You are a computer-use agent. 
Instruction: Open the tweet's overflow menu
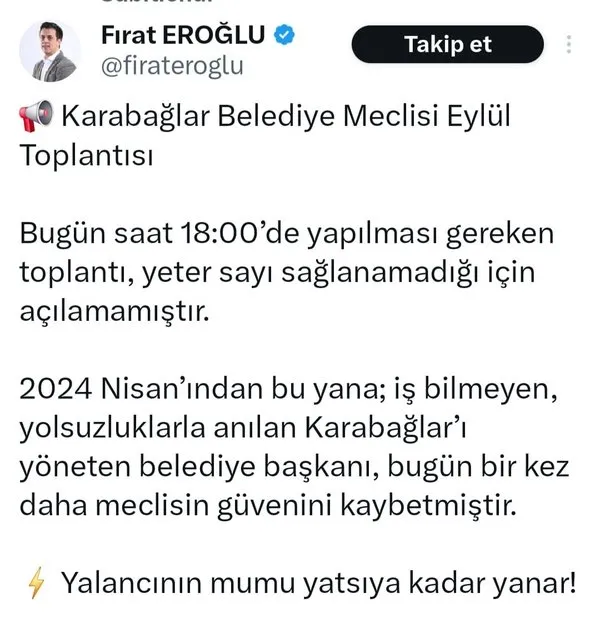coord(569,45)
